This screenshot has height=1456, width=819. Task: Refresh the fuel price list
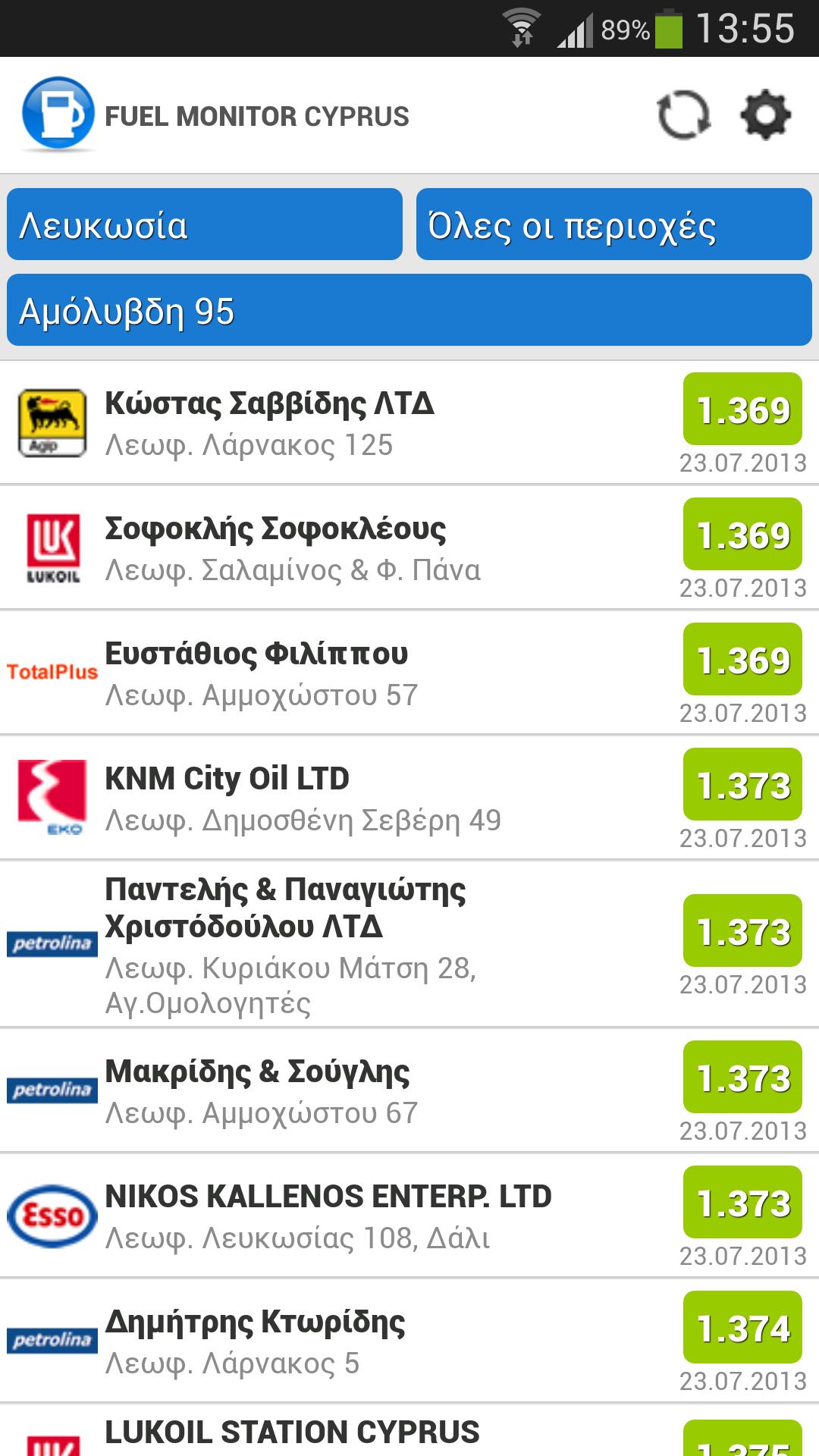pos(683,116)
